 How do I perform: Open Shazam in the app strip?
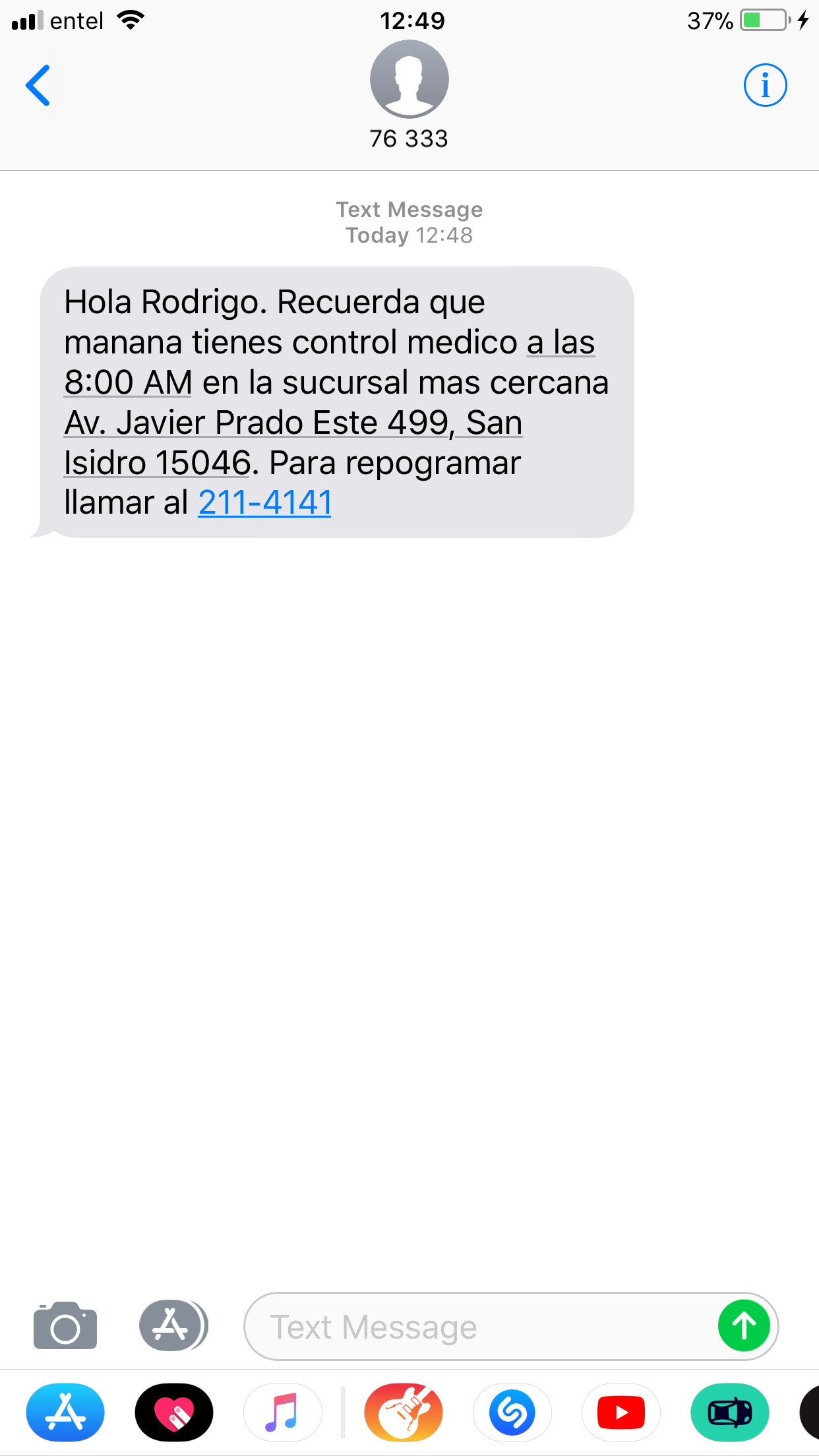point(512,1412)
